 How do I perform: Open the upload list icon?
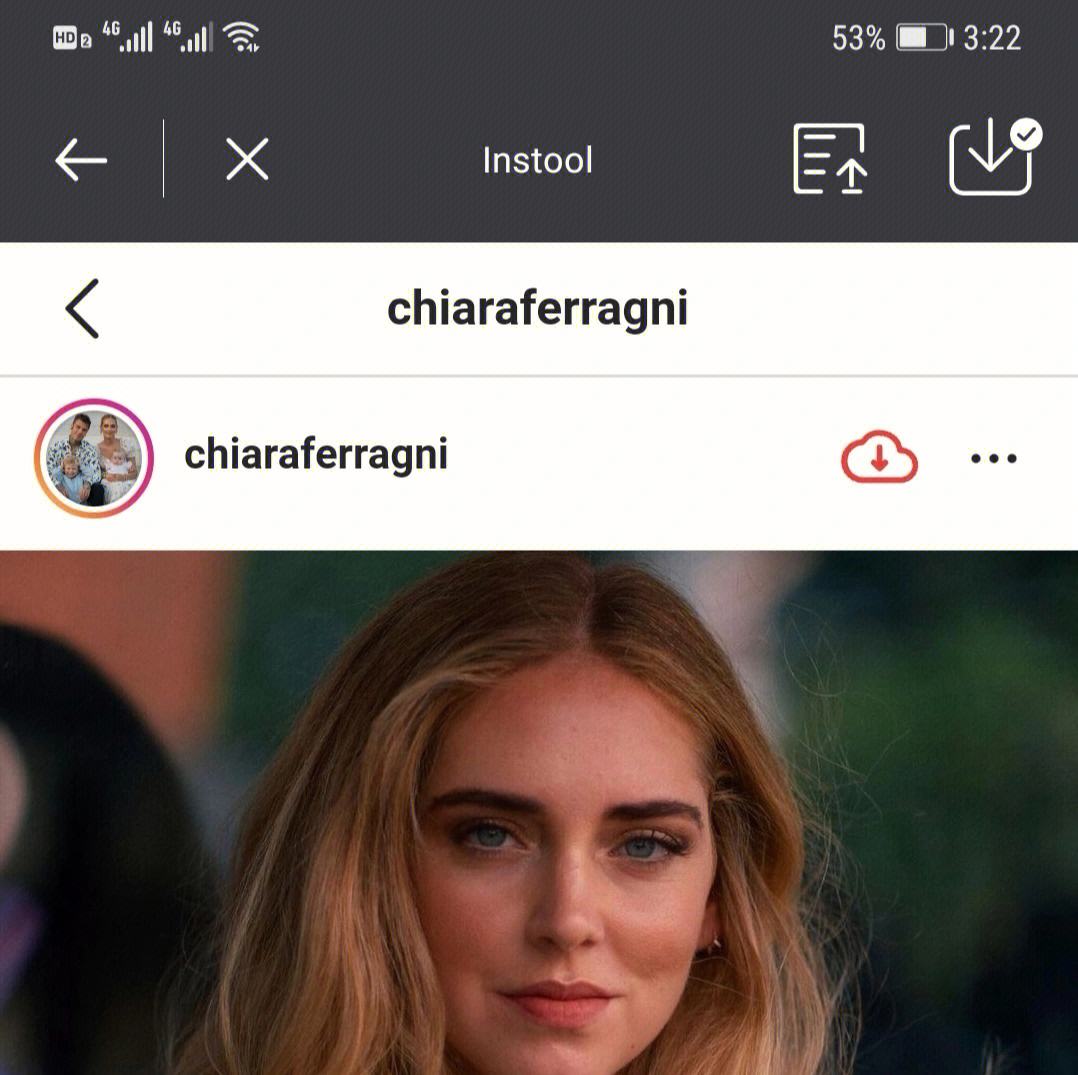pos(829,159)
